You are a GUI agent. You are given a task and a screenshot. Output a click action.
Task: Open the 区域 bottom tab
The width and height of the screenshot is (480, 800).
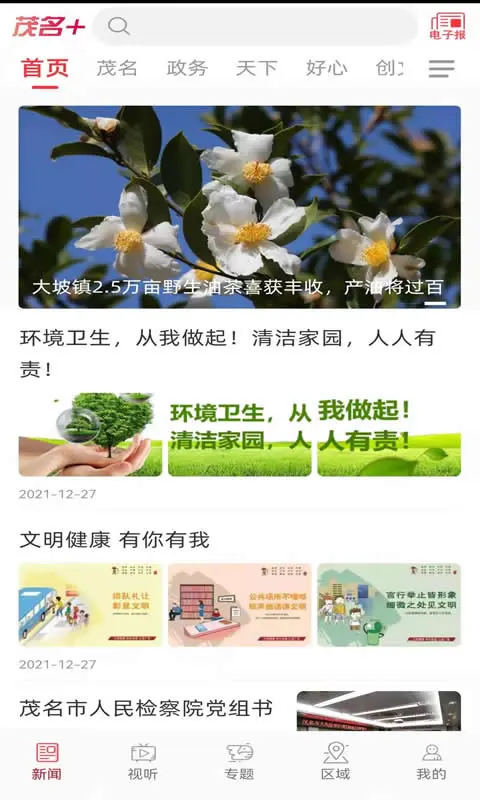[335, 761]
